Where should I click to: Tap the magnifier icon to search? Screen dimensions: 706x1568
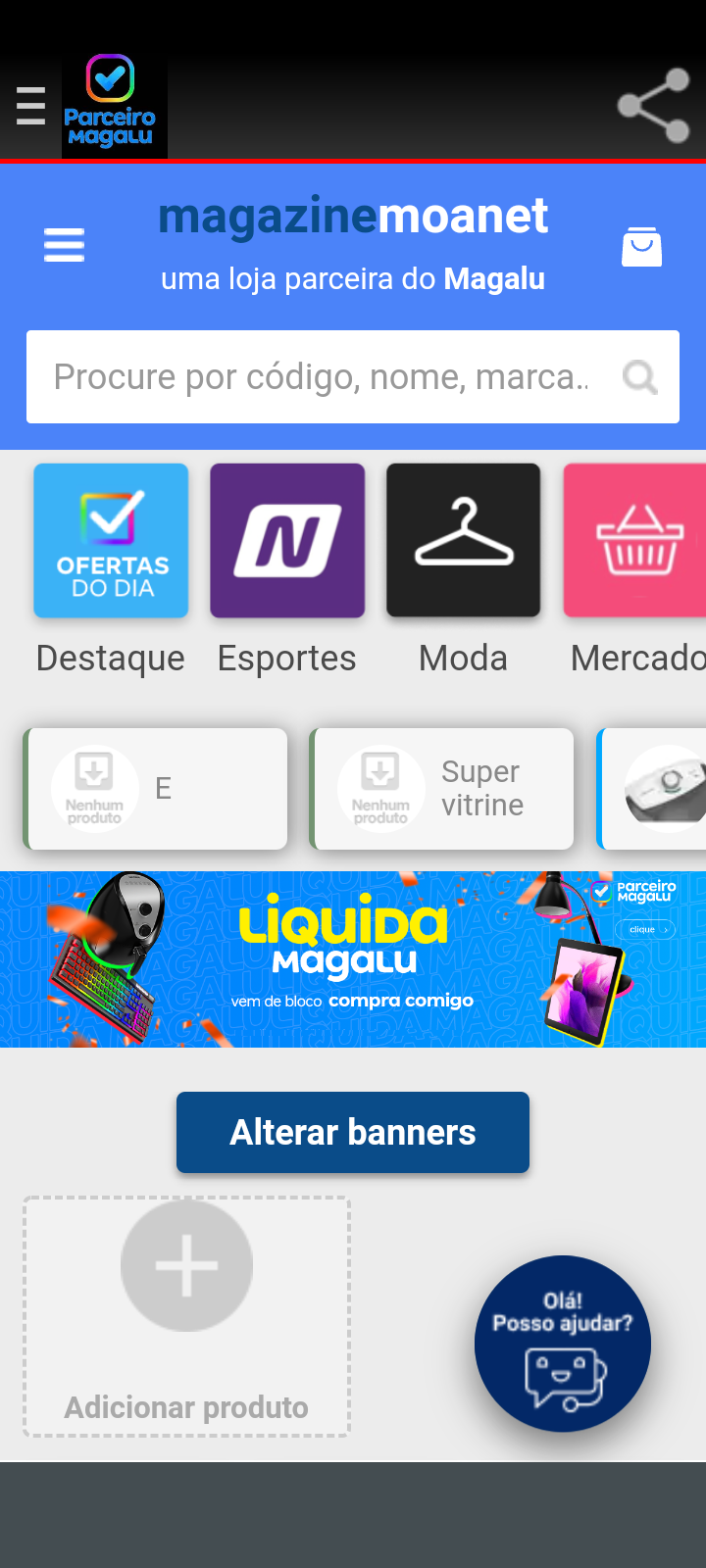(640, 377)
